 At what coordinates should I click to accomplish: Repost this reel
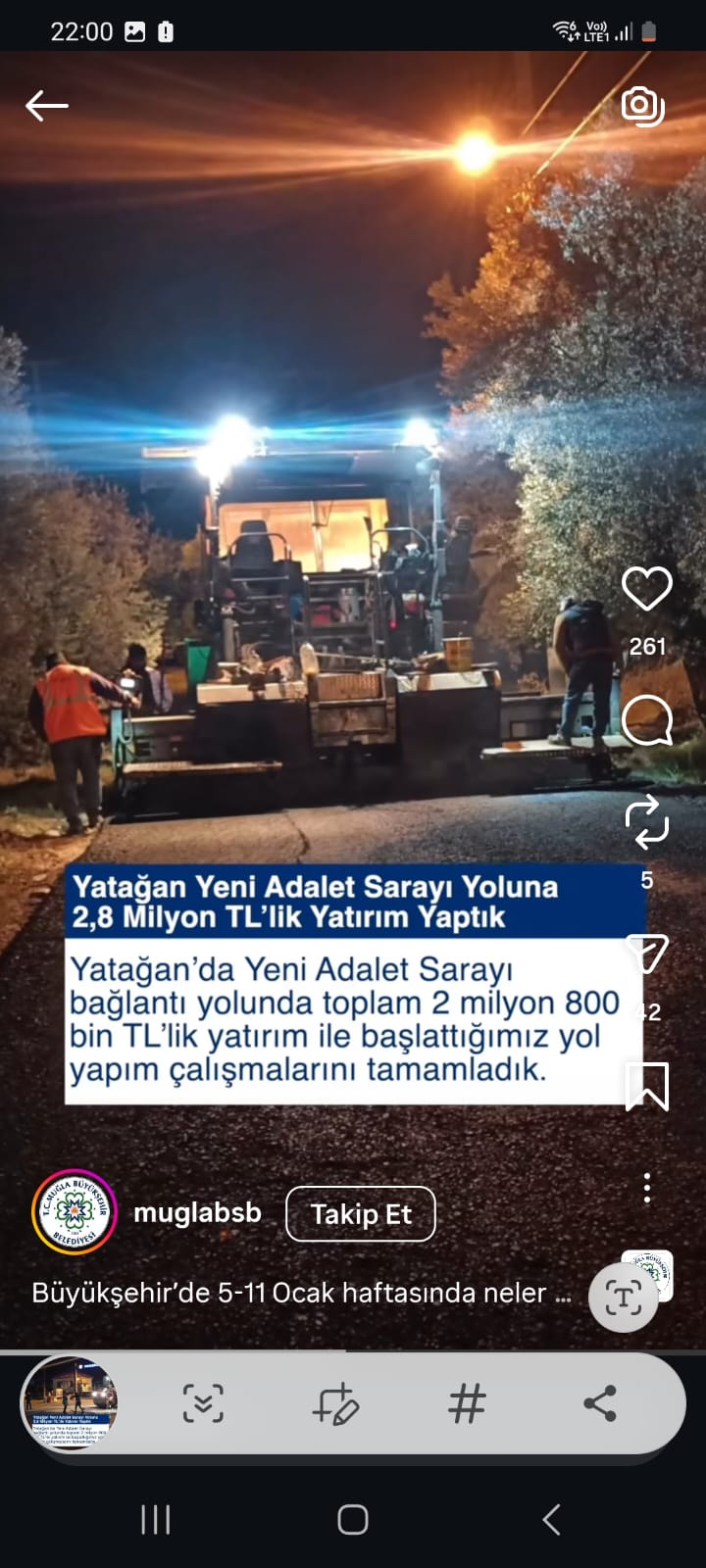[x=646, y=821]
